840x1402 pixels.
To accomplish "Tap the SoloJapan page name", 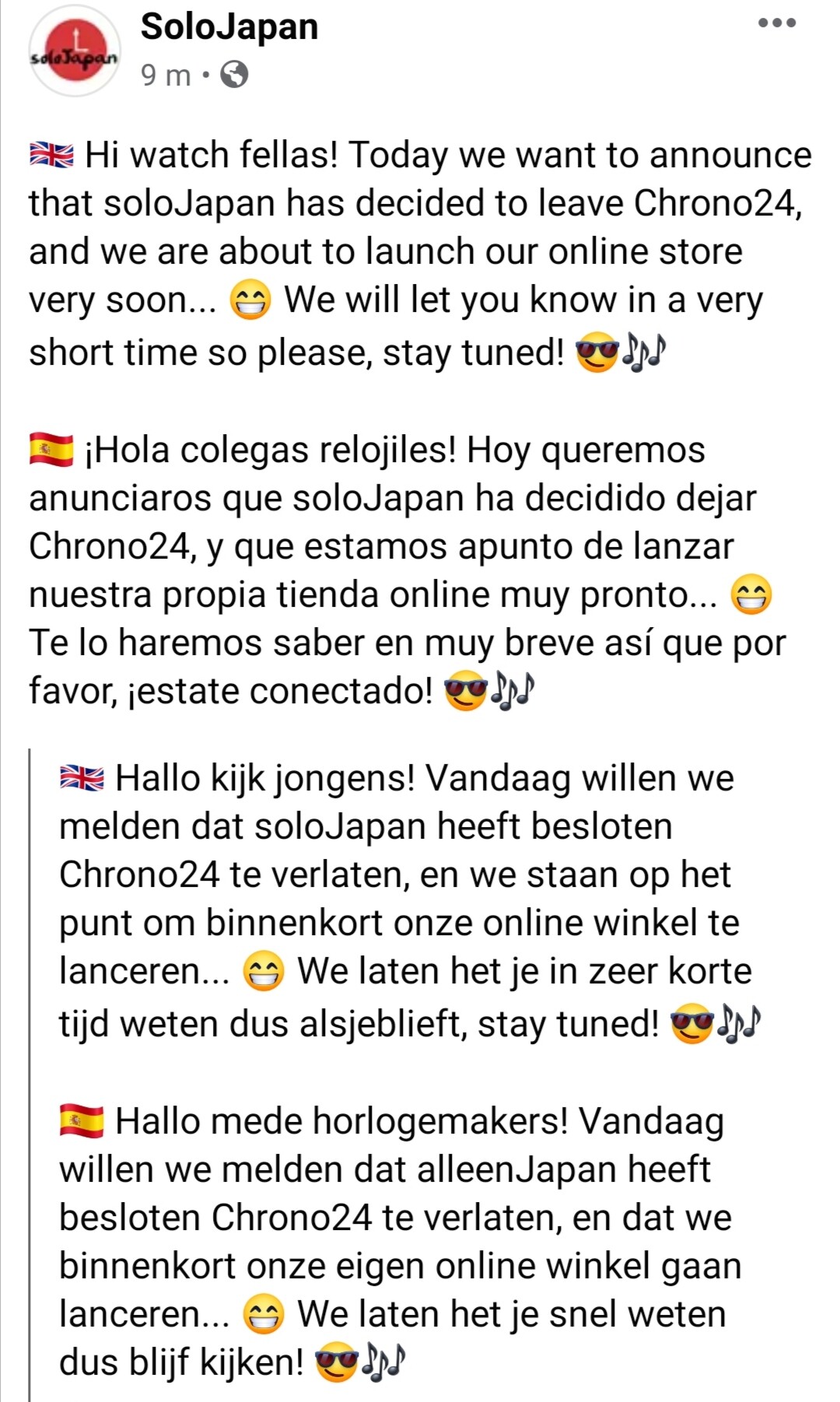I will 229,27.
